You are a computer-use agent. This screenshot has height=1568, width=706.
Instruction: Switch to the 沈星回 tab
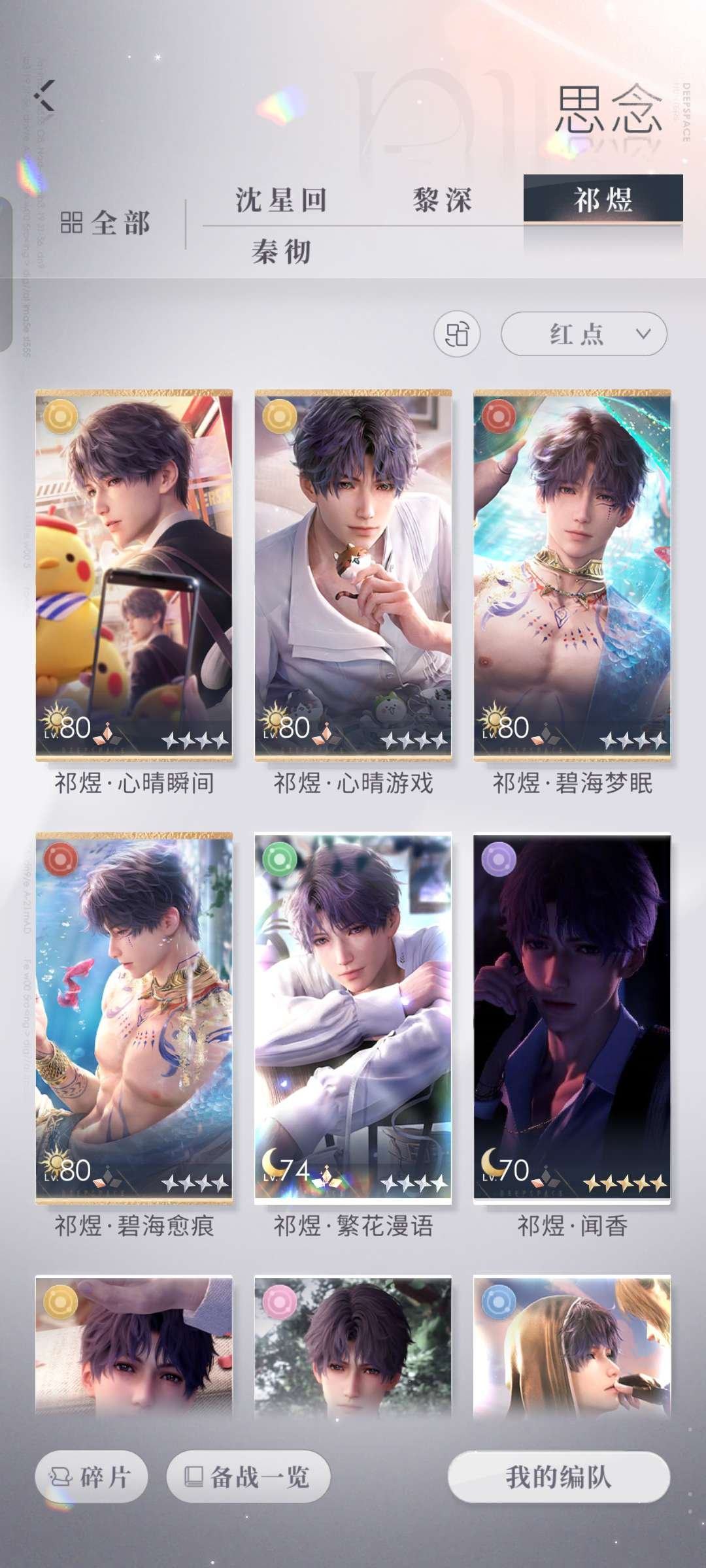pyautogui.click(x=281, y=200)
